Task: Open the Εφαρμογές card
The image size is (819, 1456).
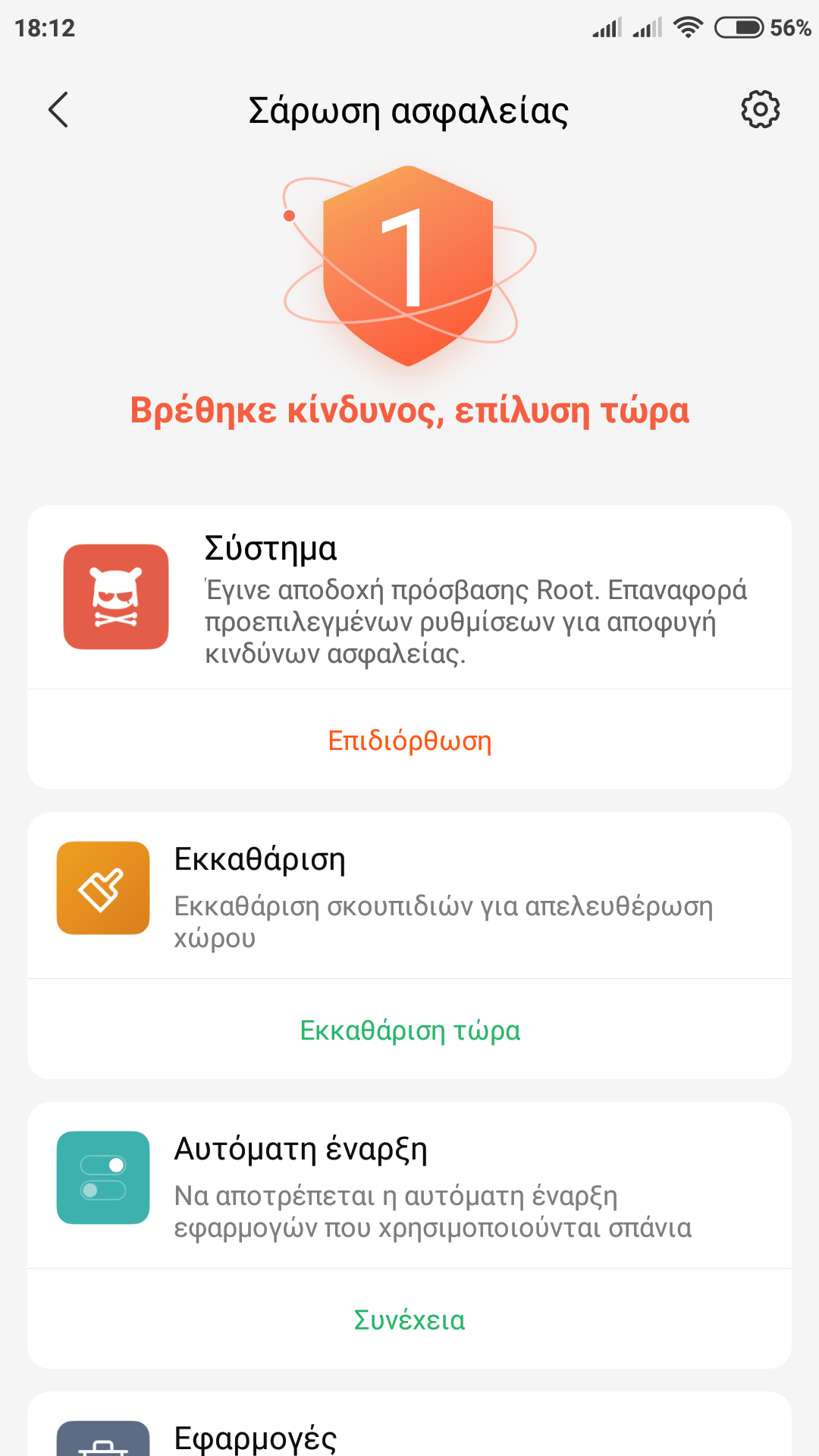Action: 409,1435
